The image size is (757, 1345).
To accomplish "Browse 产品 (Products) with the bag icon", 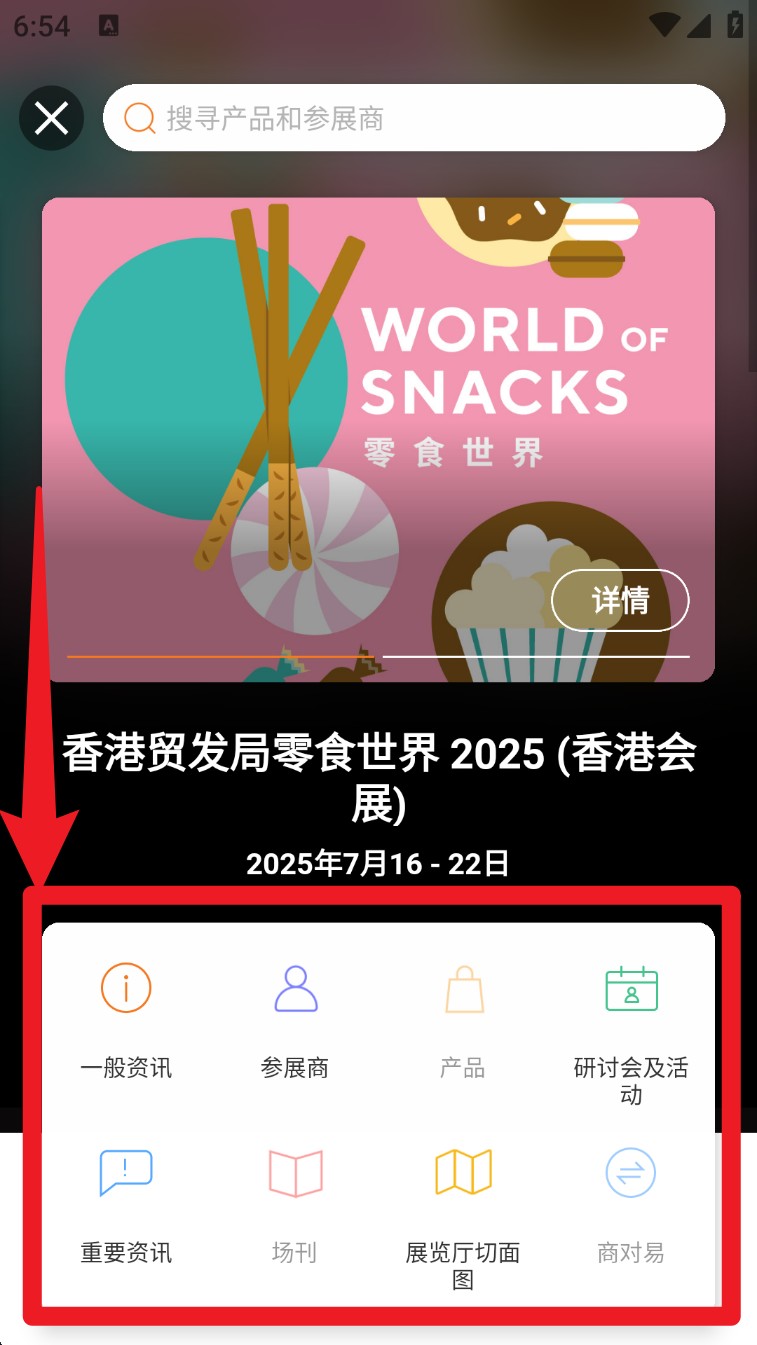I will (462, 988).
